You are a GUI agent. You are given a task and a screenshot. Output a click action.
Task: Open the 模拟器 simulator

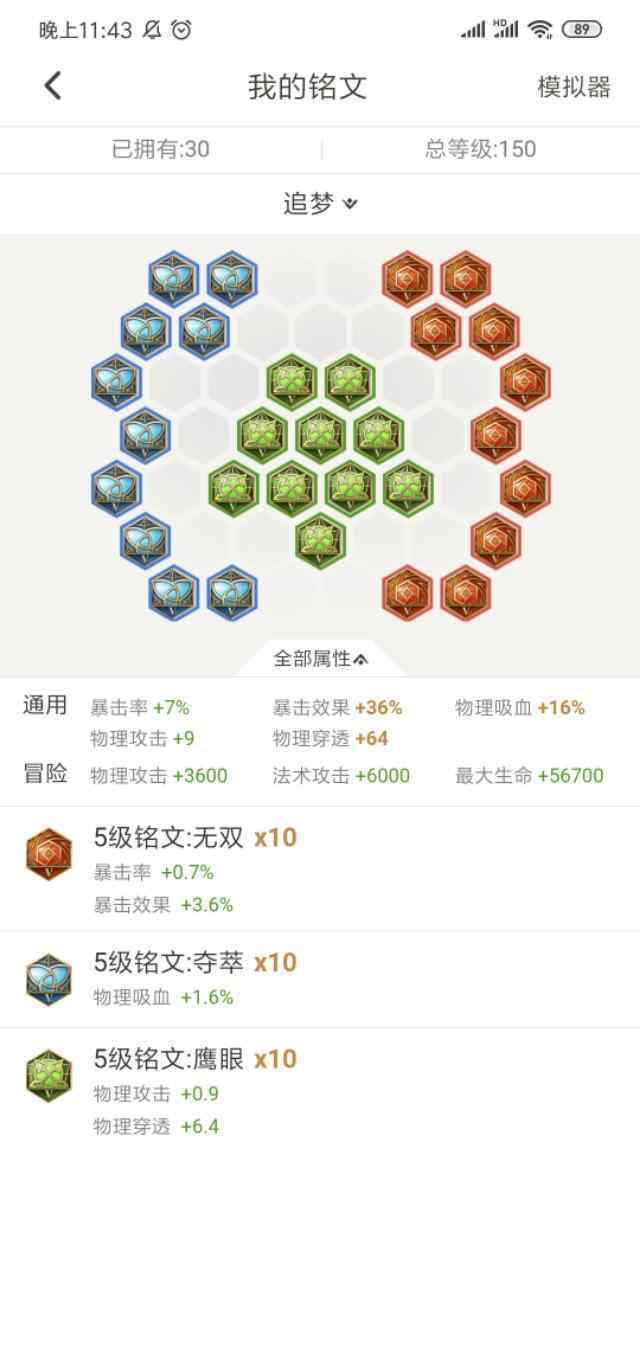(573, 87)
